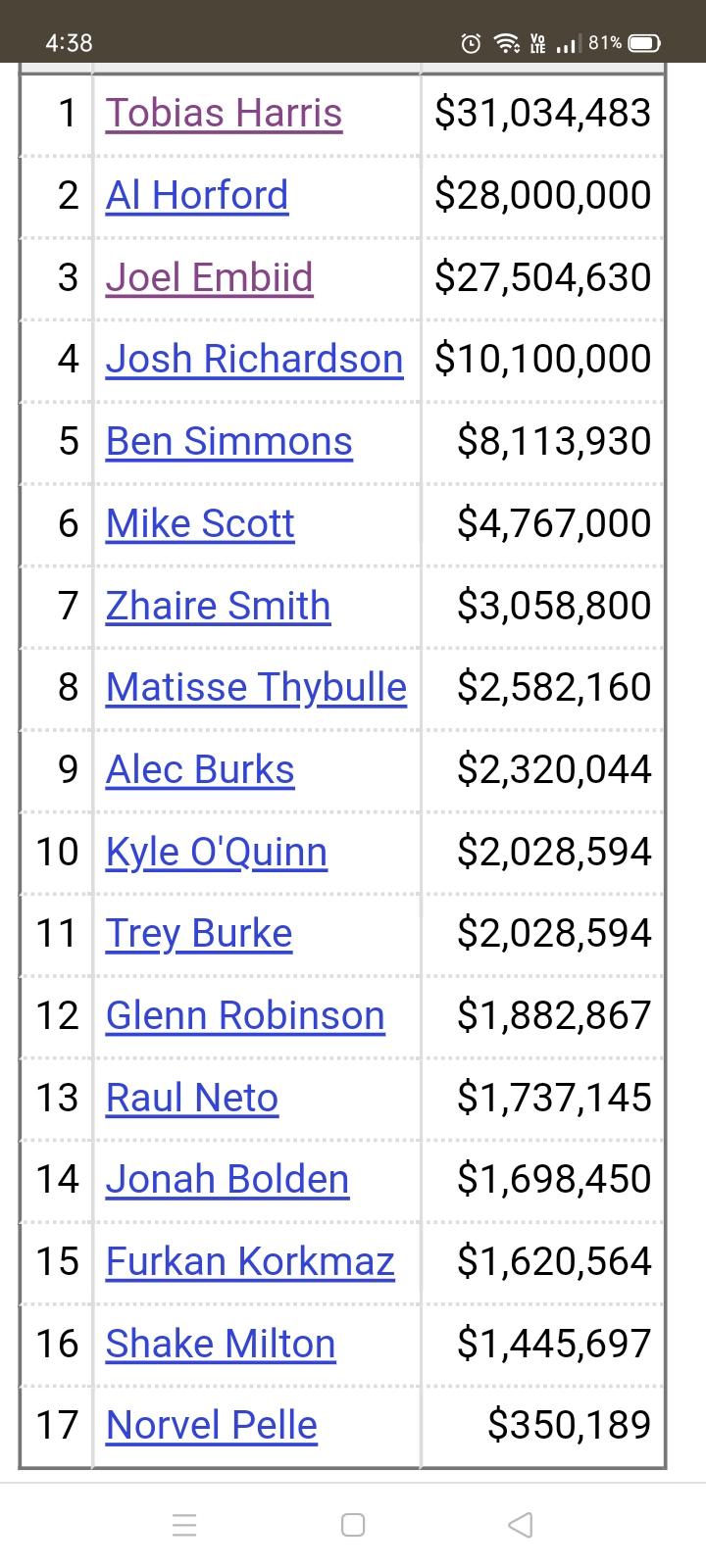Open Al Horford player link
The width and height of the screenshot is (706, 1568).
tap(197, 195)
